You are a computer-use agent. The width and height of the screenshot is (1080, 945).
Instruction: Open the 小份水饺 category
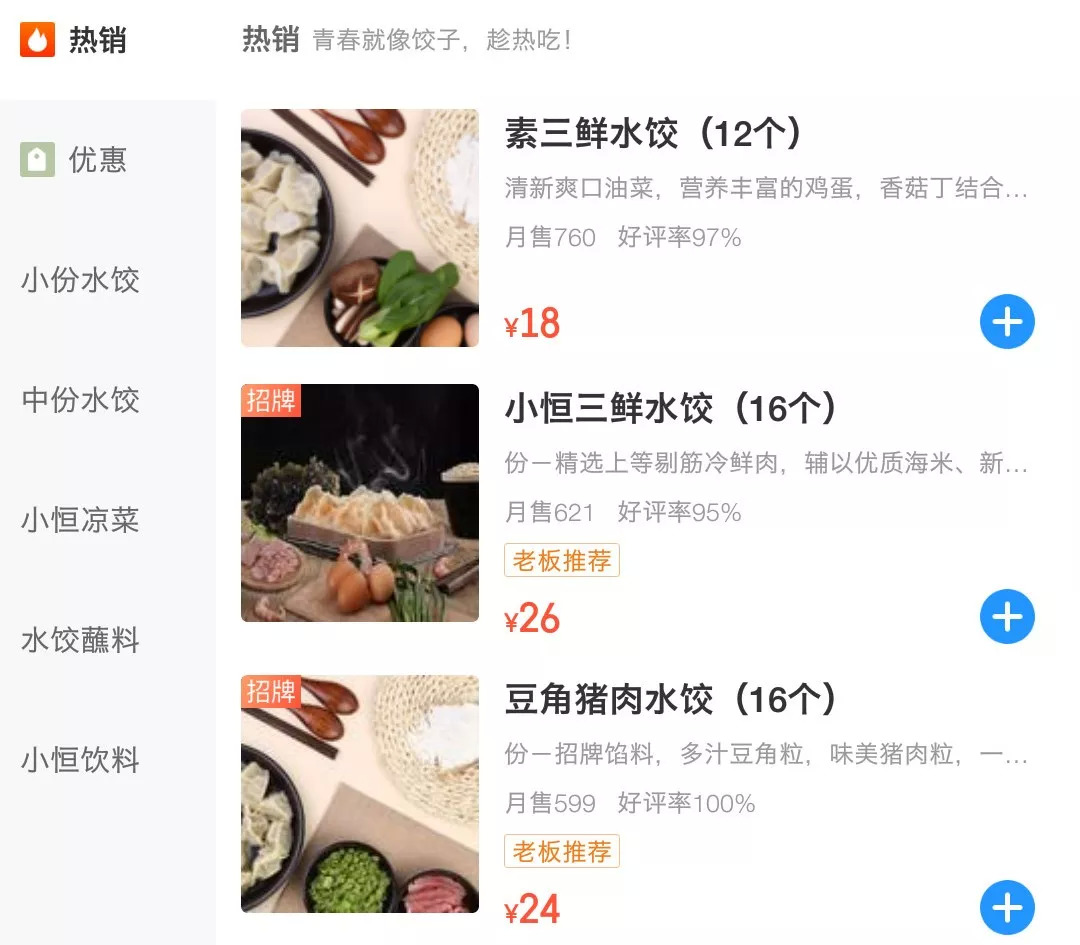point(80,280)
